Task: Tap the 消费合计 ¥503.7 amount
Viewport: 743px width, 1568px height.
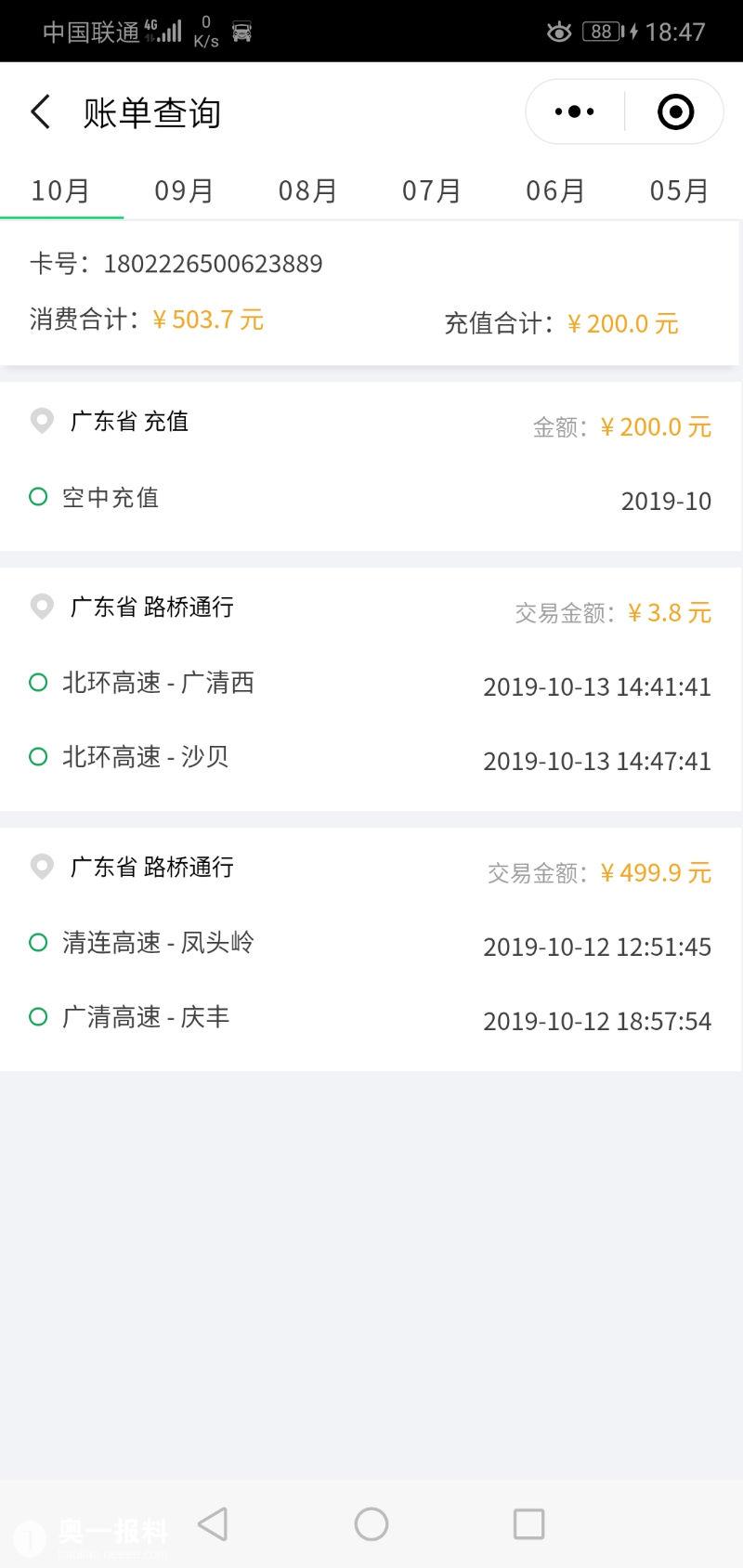Action: [208, 320]
